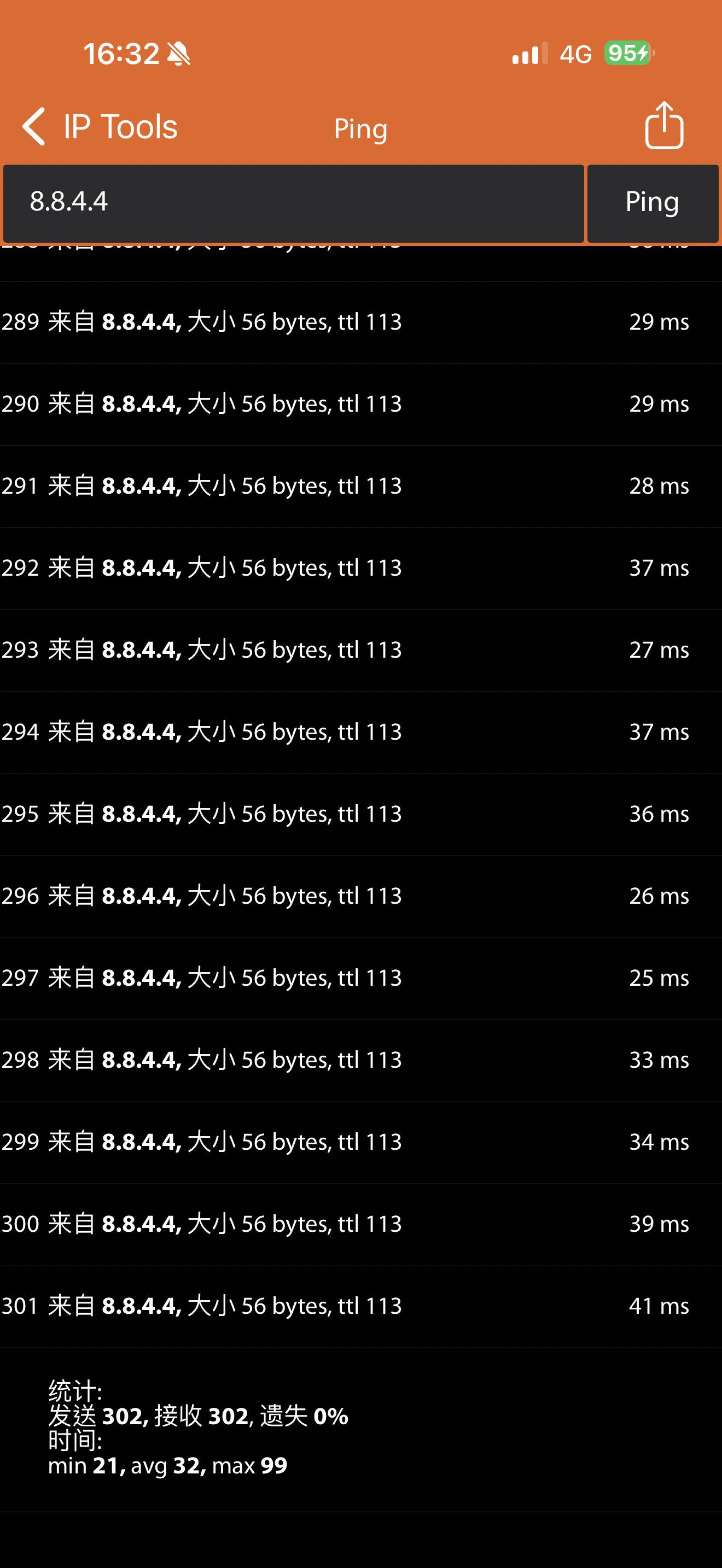Start the Ping test
Image resolution: width=722 pixels, height=1568 pixels.
[x=652, y=202]
